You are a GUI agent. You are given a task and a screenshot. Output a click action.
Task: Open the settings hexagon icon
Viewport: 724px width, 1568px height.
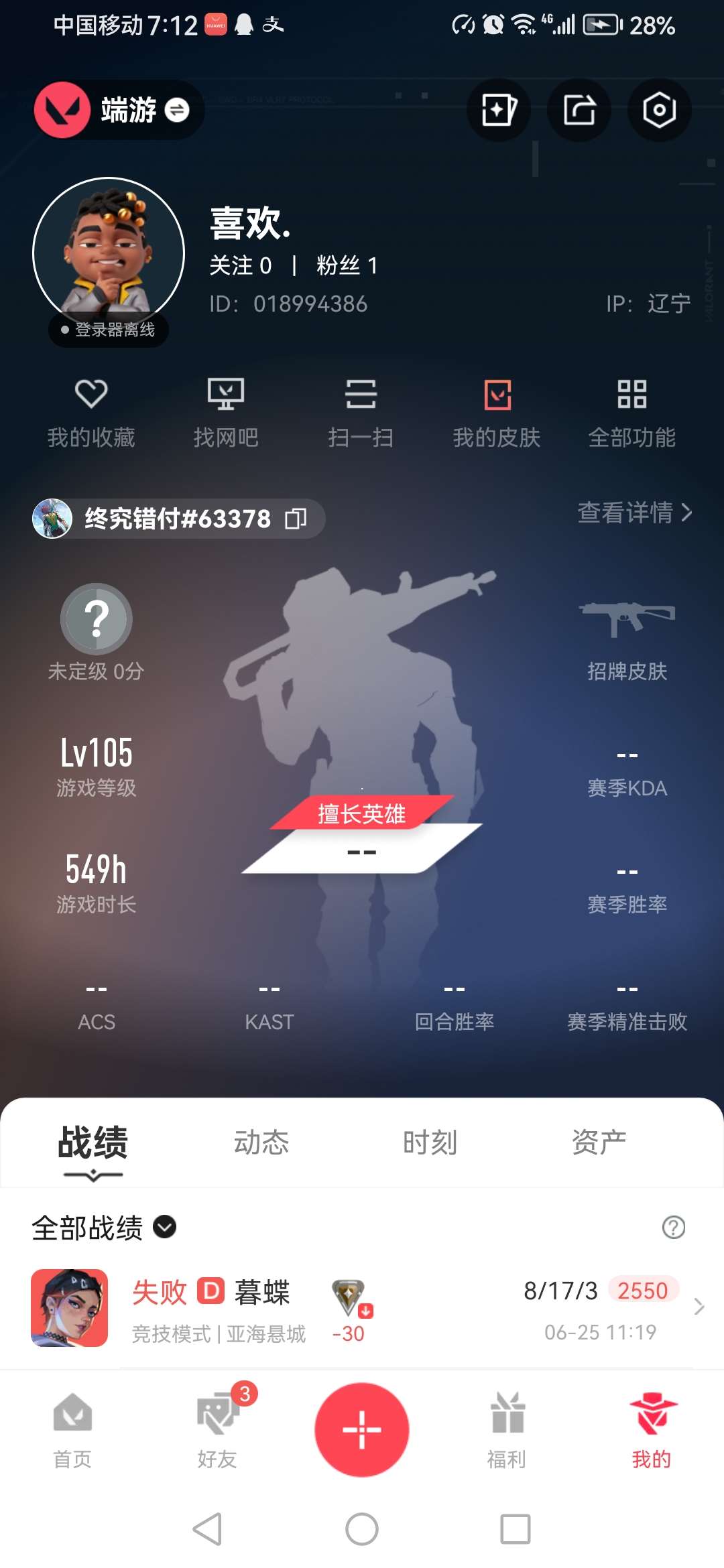pyautogui.click(x=659, y=110)
